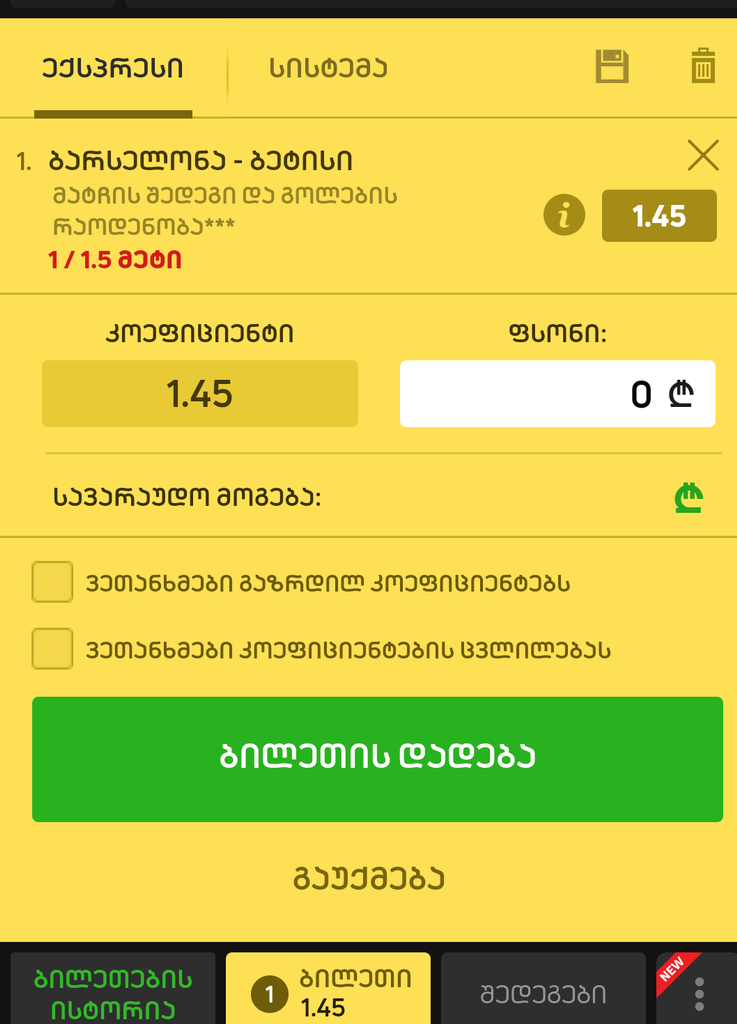Viewport: 737px width, 1024px height.
Task: Select the ექსპრესი tab
Action: point(113,68)
